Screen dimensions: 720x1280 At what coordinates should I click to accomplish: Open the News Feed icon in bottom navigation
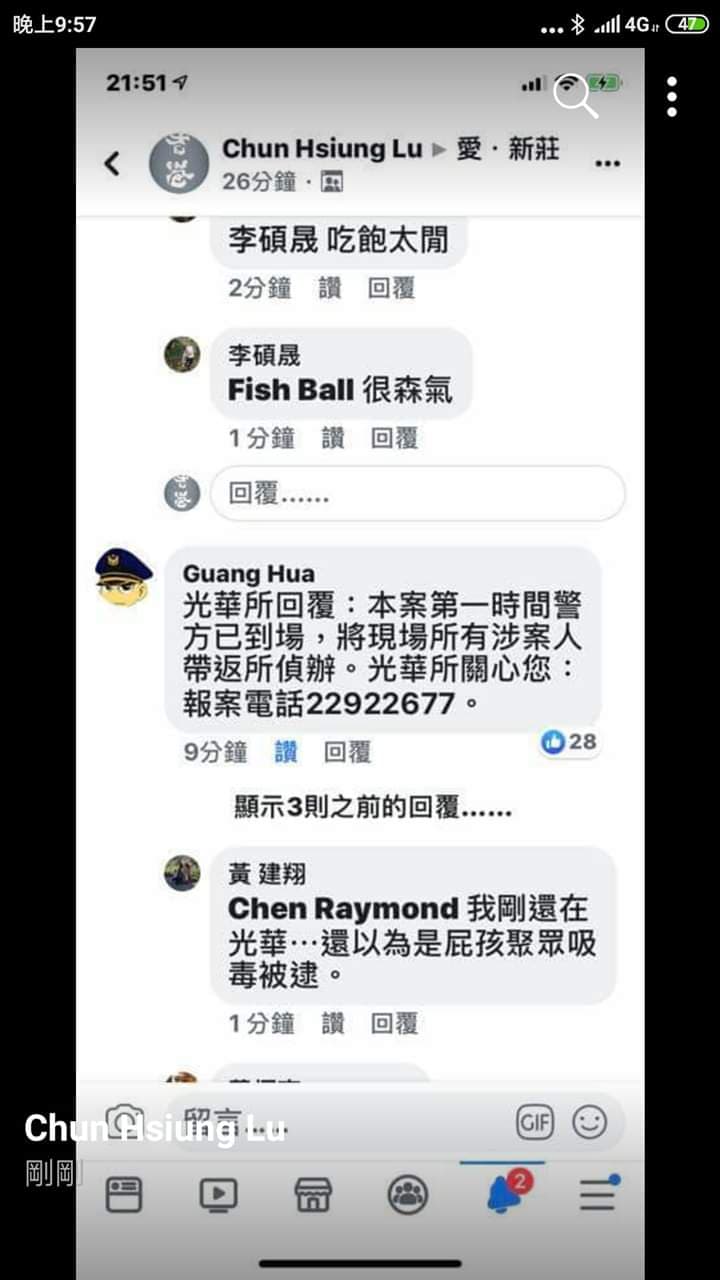click(123, 1194)
